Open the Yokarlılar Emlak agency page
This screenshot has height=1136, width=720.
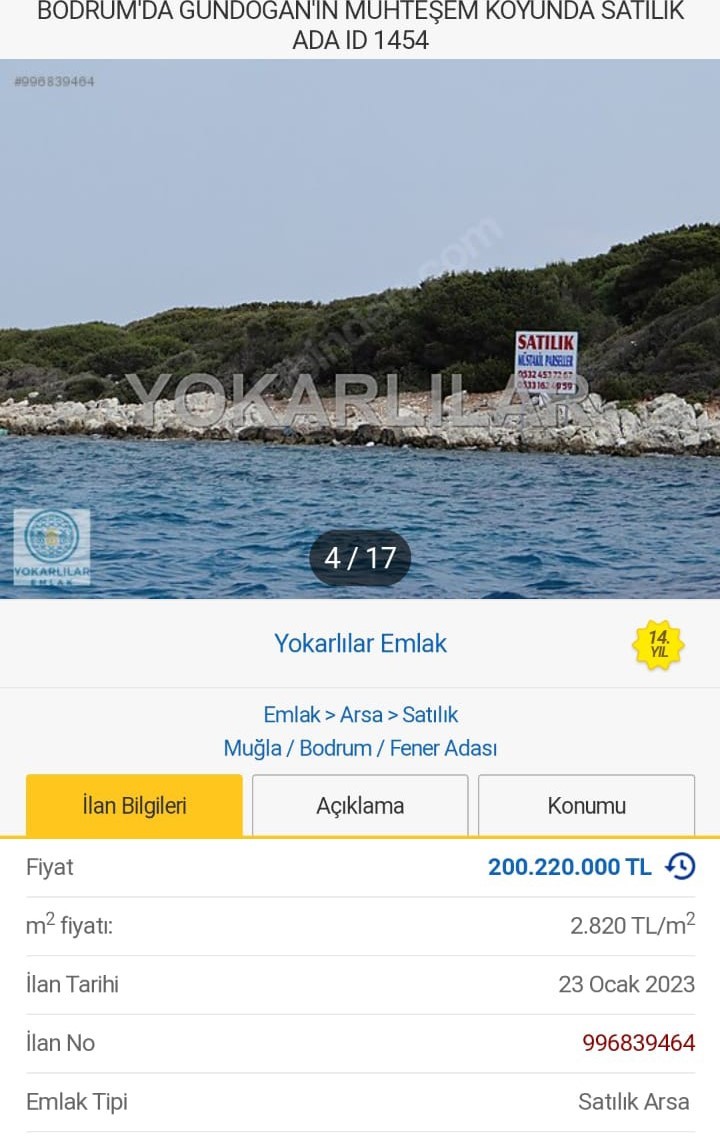point(360,643)
